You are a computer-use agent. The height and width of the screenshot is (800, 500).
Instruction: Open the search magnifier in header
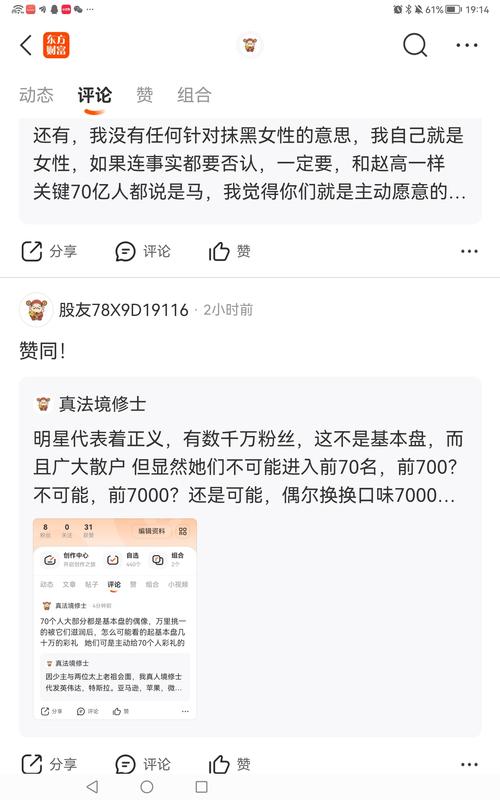point(415,45)
